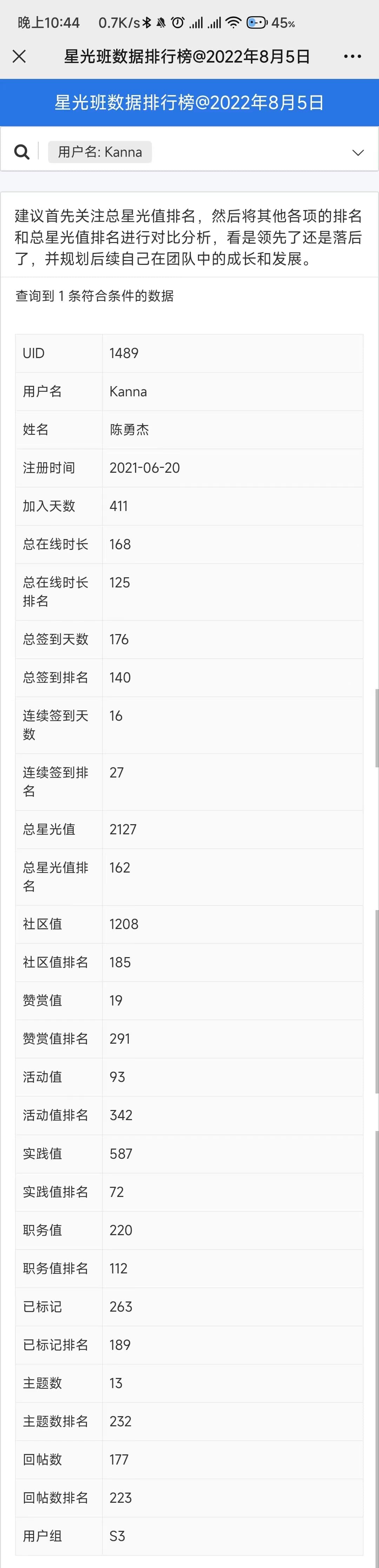379x1568 pixels.
Task: Expand the search filter dropdown chevron
Action: pyautogui.click(x=358, y=152)
